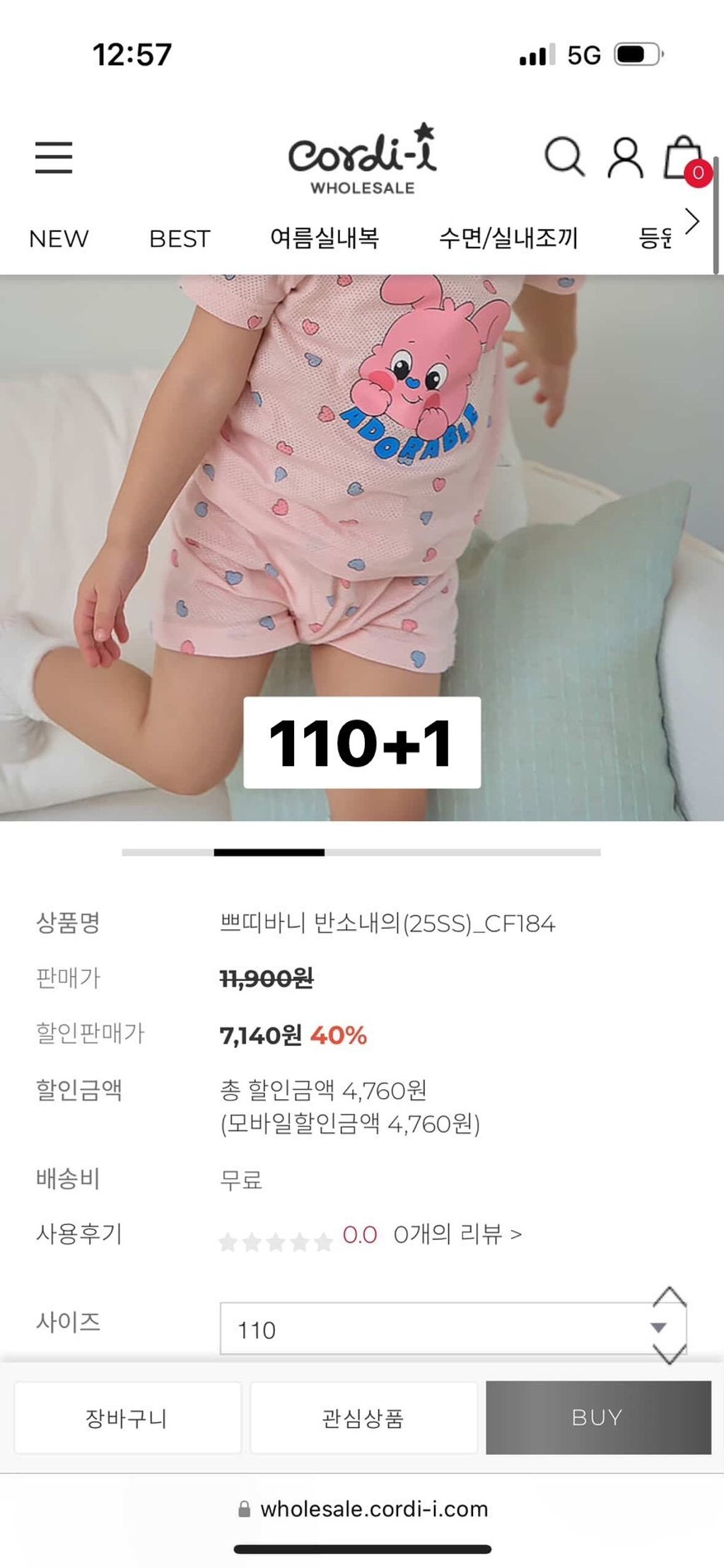Tap the wholesale.cordi-i.com address bar
Image resolution: width=724 pixels, height=1568 pixels.
click(x=362, y=1509)
